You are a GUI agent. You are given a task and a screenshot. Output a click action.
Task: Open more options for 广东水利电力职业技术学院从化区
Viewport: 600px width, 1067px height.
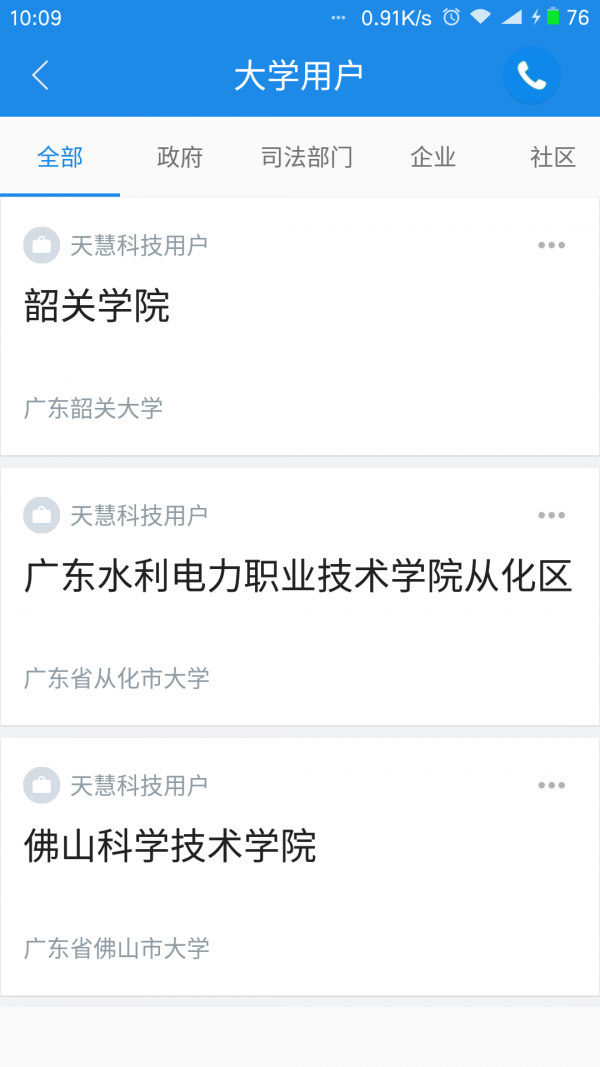click(552, 515)
